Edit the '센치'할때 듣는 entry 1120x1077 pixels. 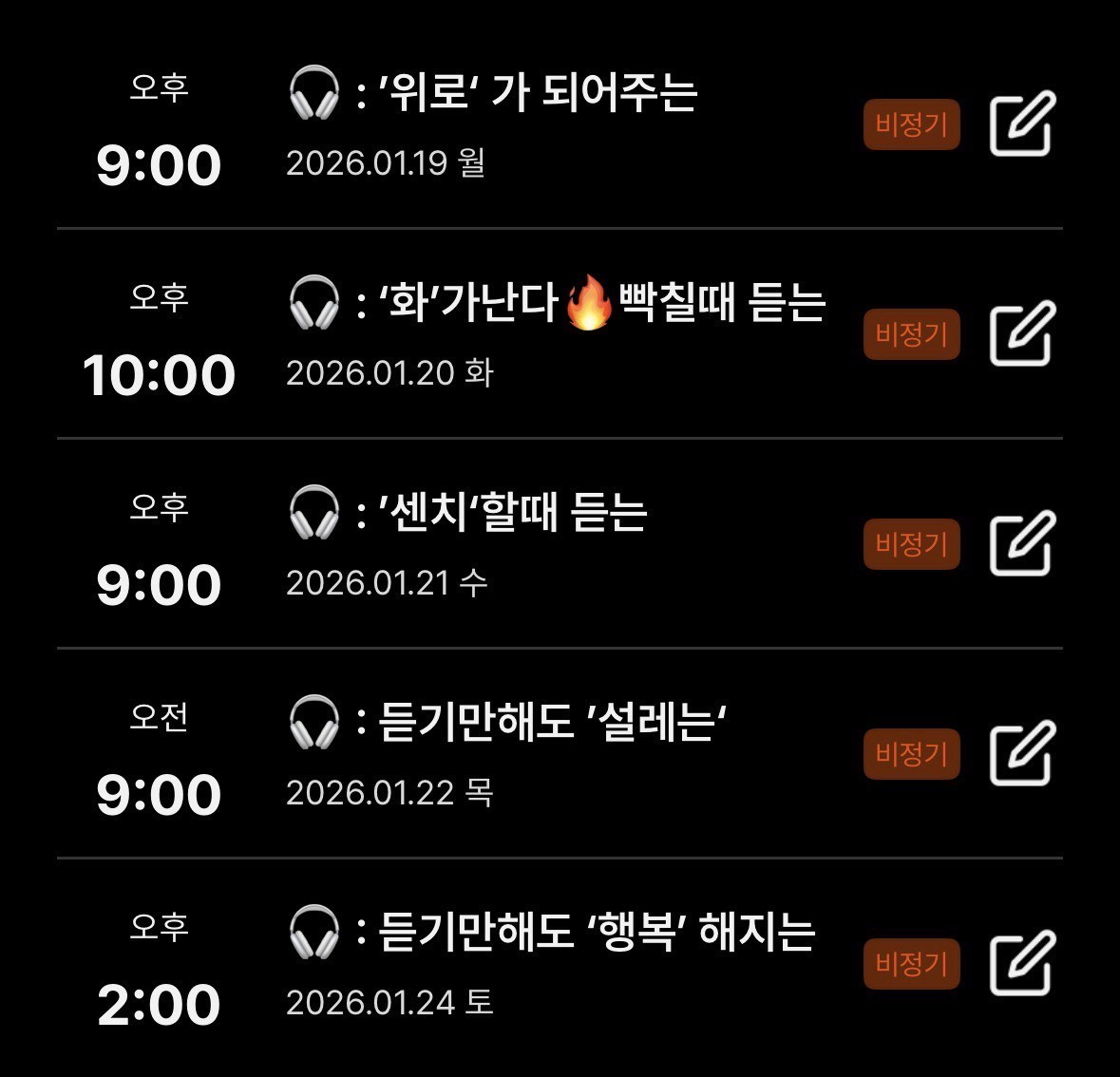(x=1022, y=544)
